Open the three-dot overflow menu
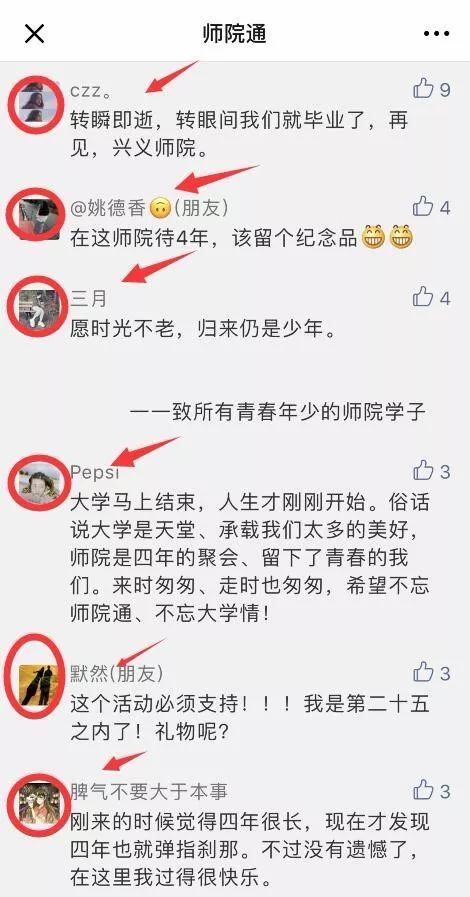 coord(436,34)
